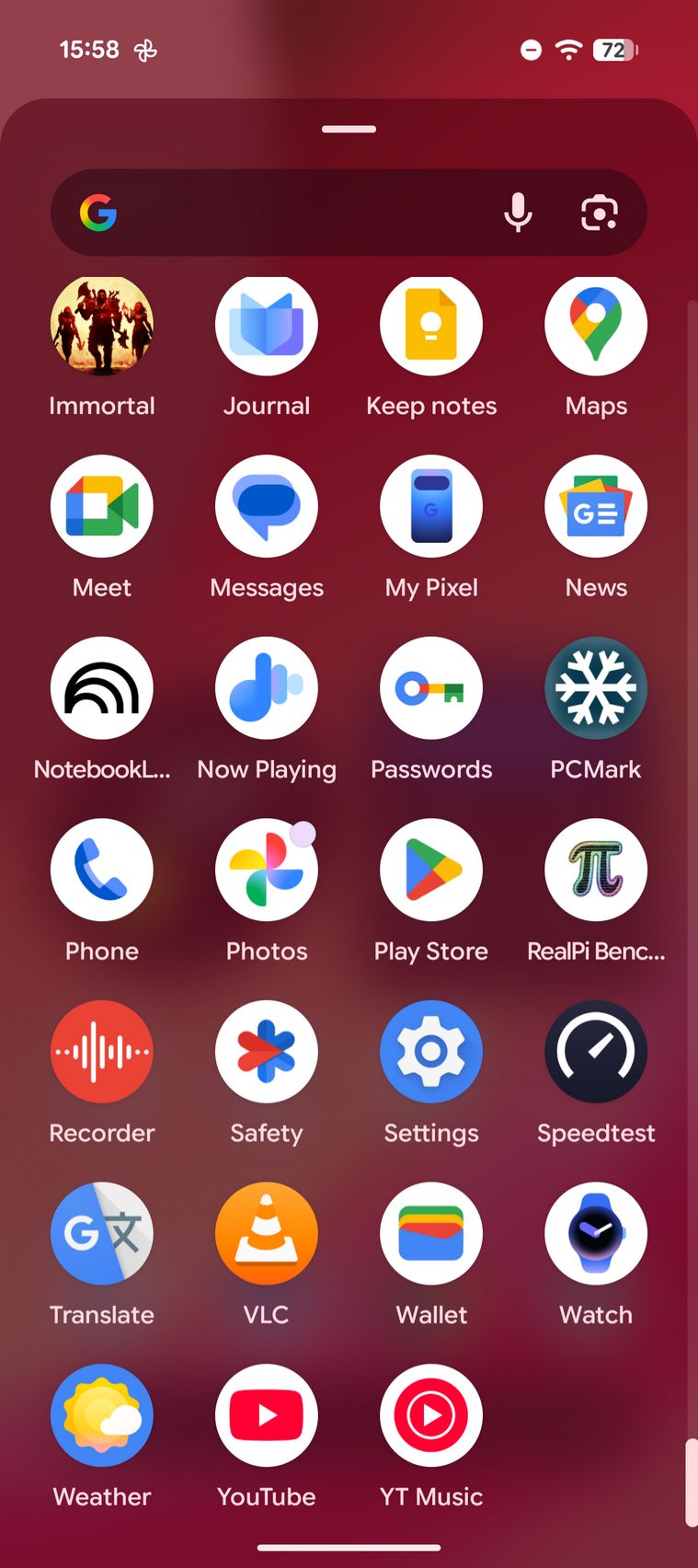Start a voice search with the microphone
Image resolution: width=698 pixels, height=1568 pixels.
(518, 213)
